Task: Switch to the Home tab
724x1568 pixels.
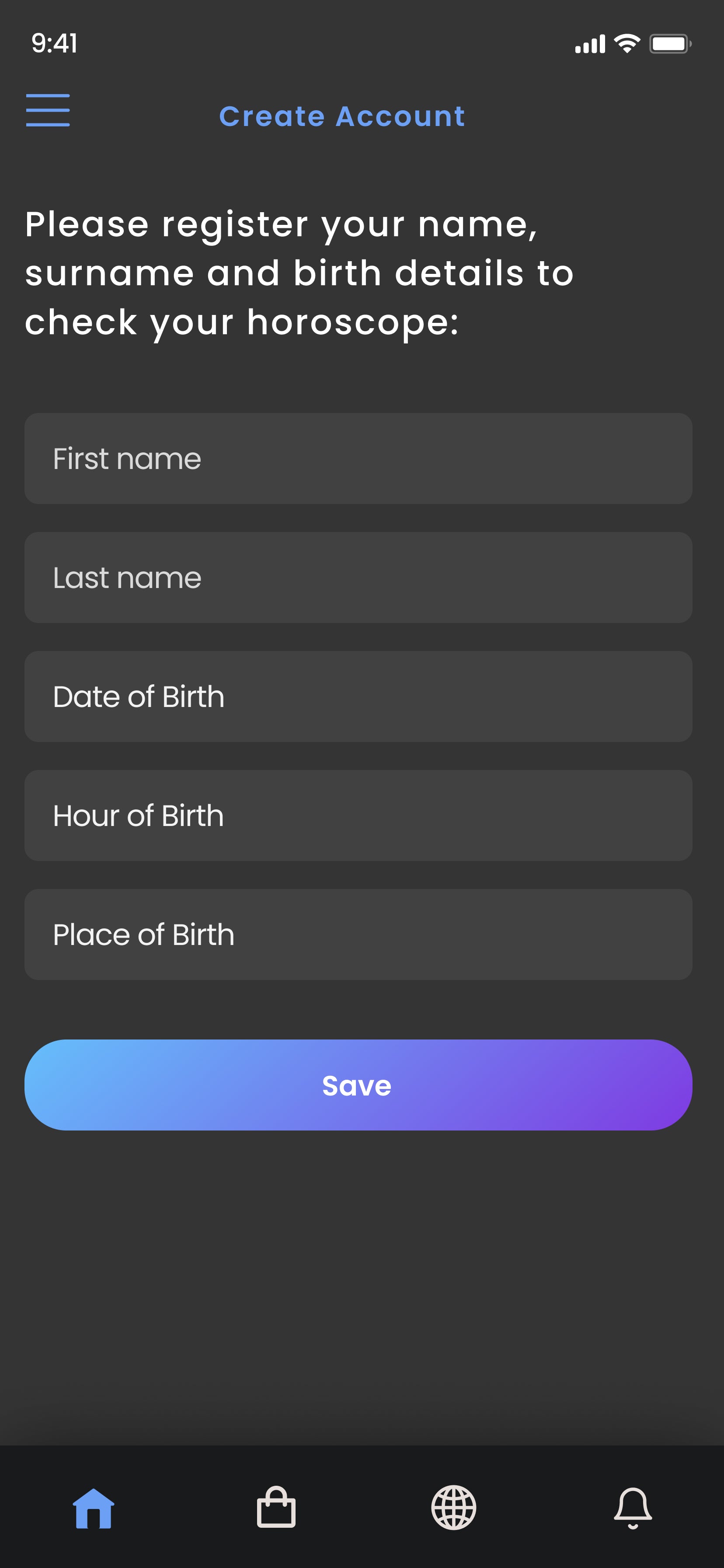Action: (x=93, y=1508)
